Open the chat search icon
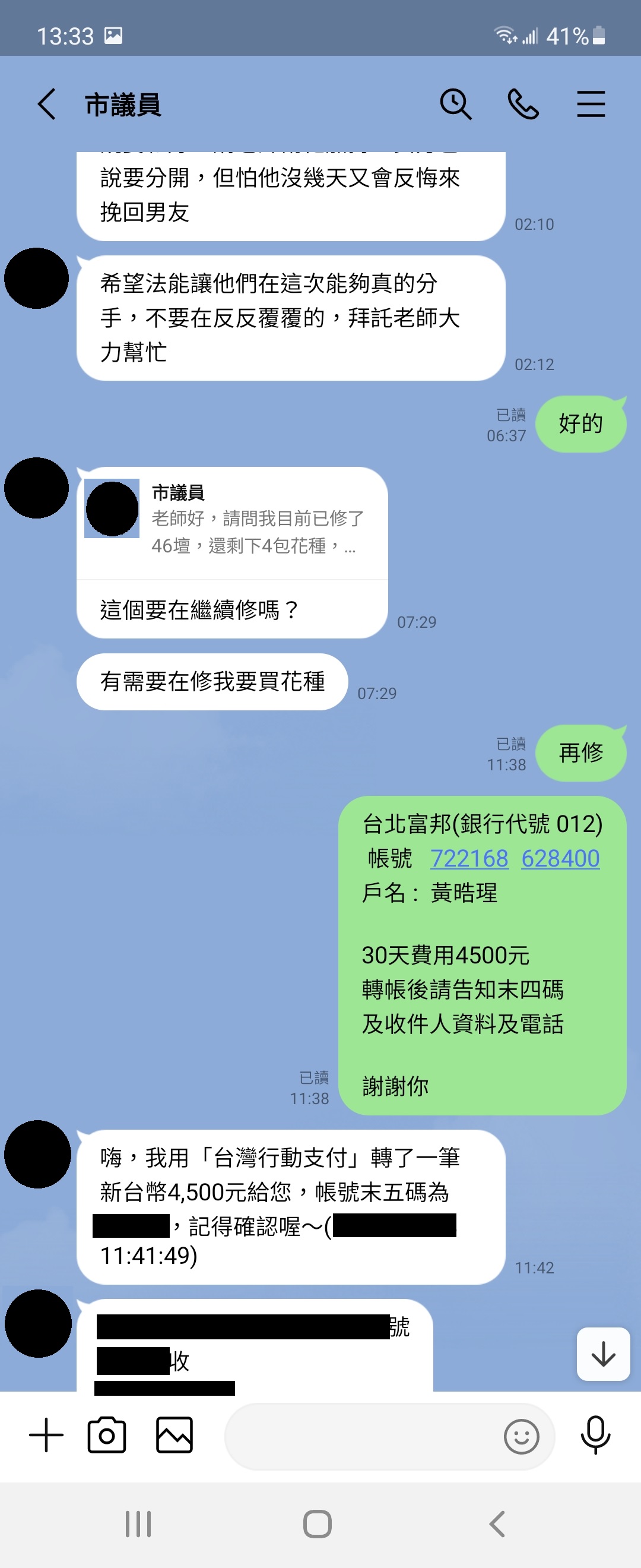 click(x=455, y=104)
